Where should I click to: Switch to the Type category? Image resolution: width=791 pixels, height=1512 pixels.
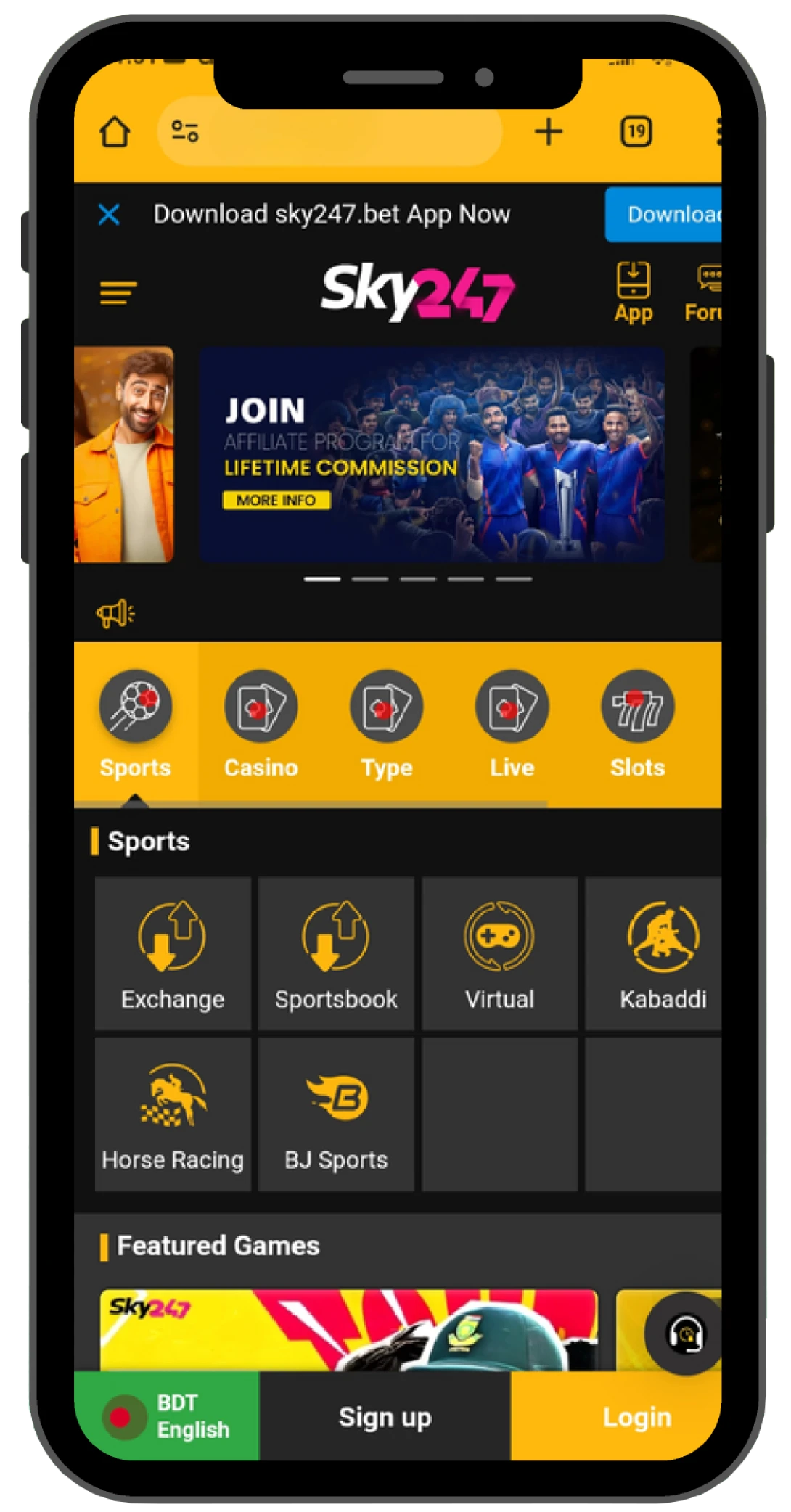pos(386,723)
